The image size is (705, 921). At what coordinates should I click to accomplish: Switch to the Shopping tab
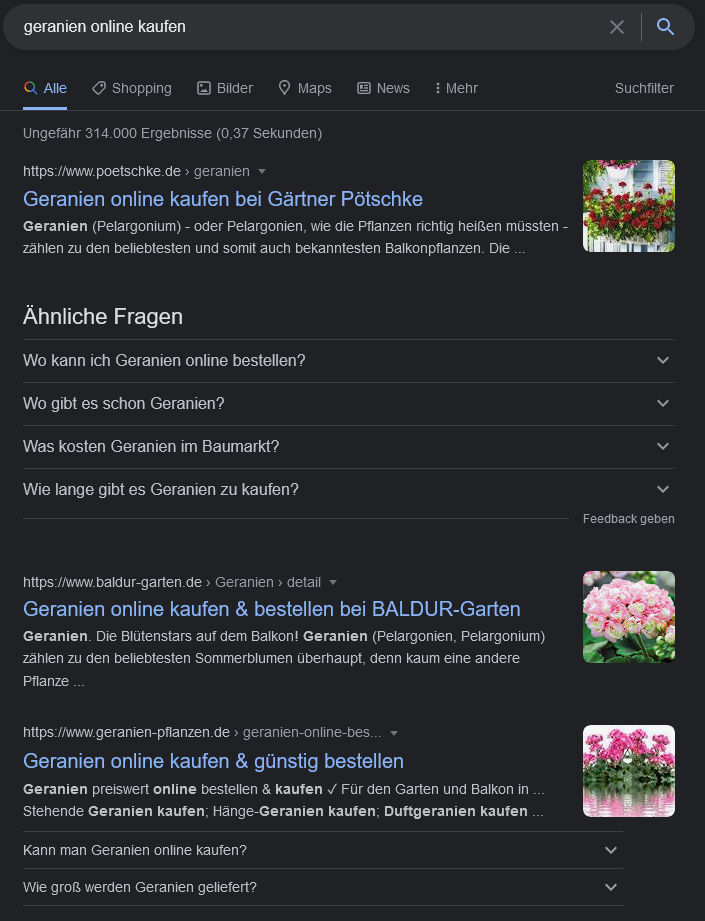tap(131, 88)
